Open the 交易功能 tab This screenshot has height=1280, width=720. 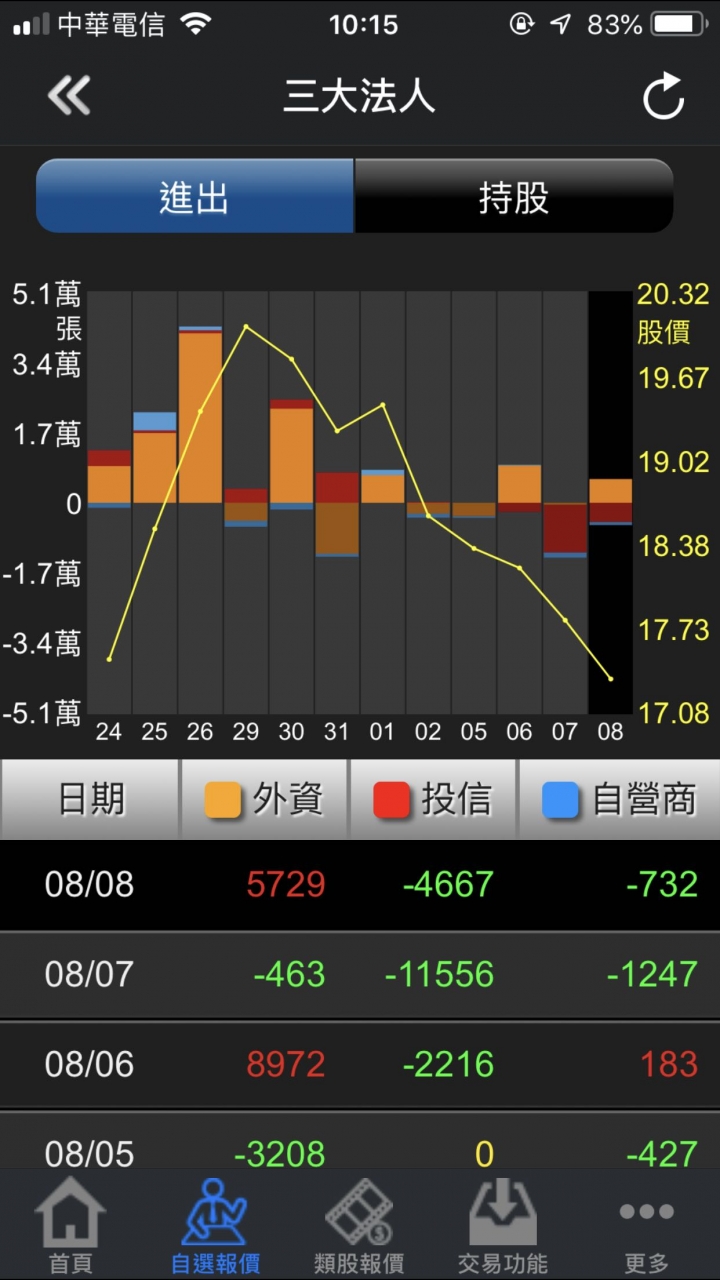click(503, 1225)
